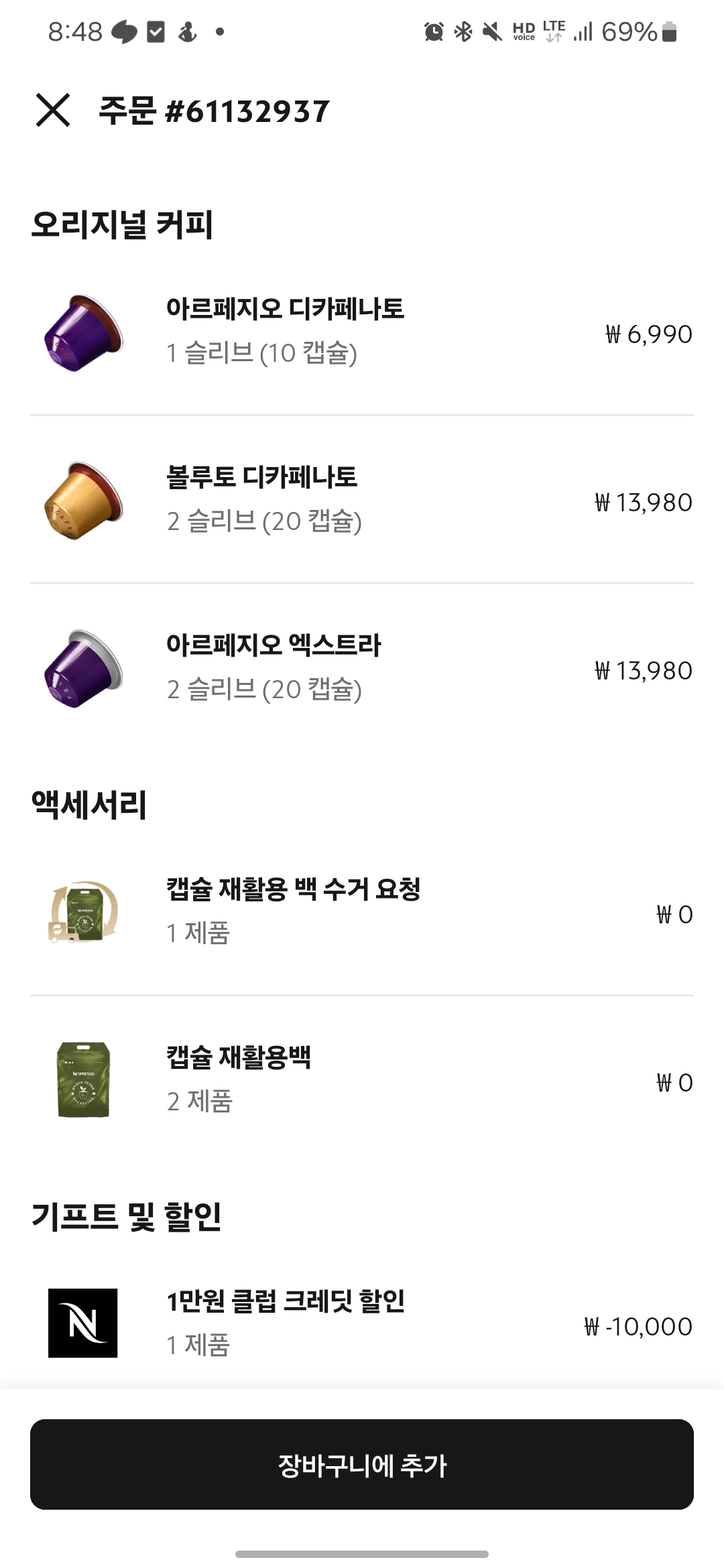Tap the 장바구니에 추가 button

pos(362,1464)
